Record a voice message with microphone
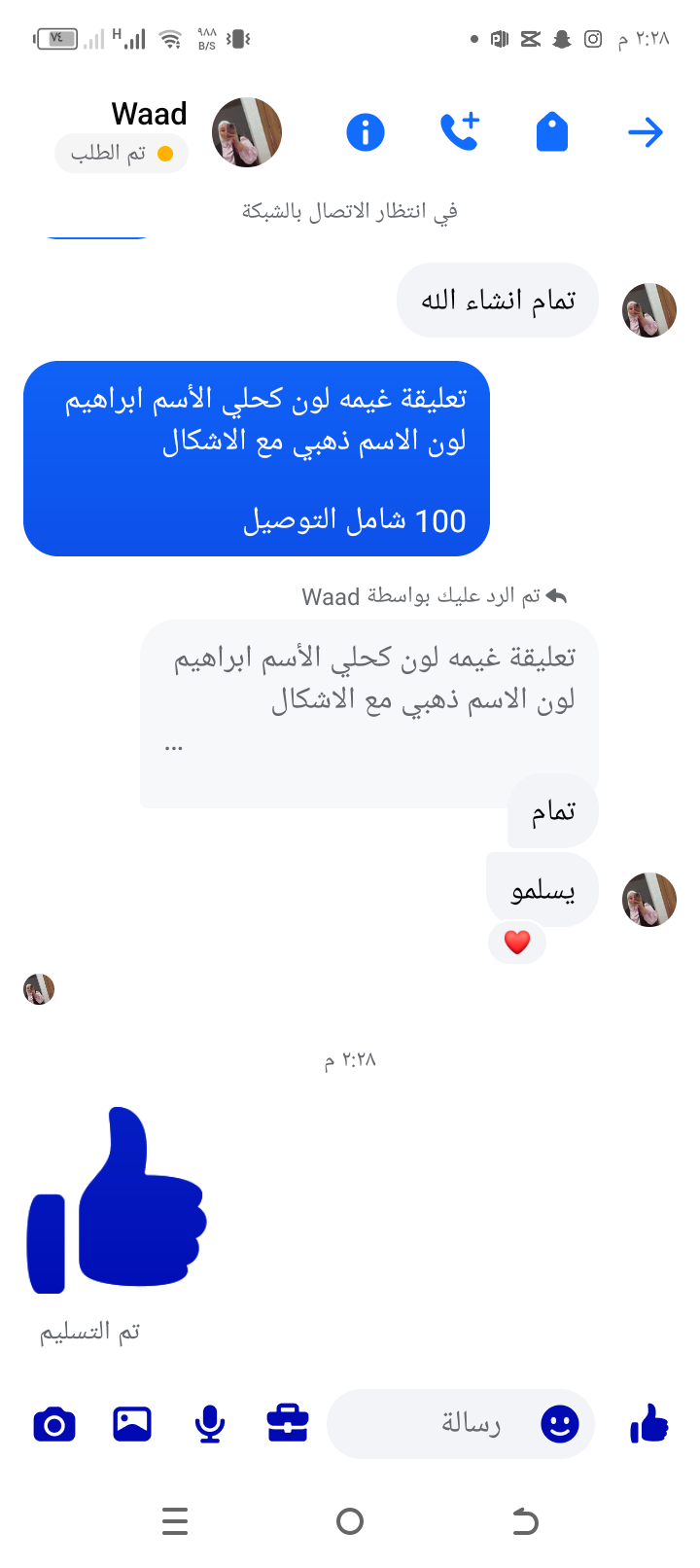Screen dimensions: 700x1568 click(x=210, y=1425)
